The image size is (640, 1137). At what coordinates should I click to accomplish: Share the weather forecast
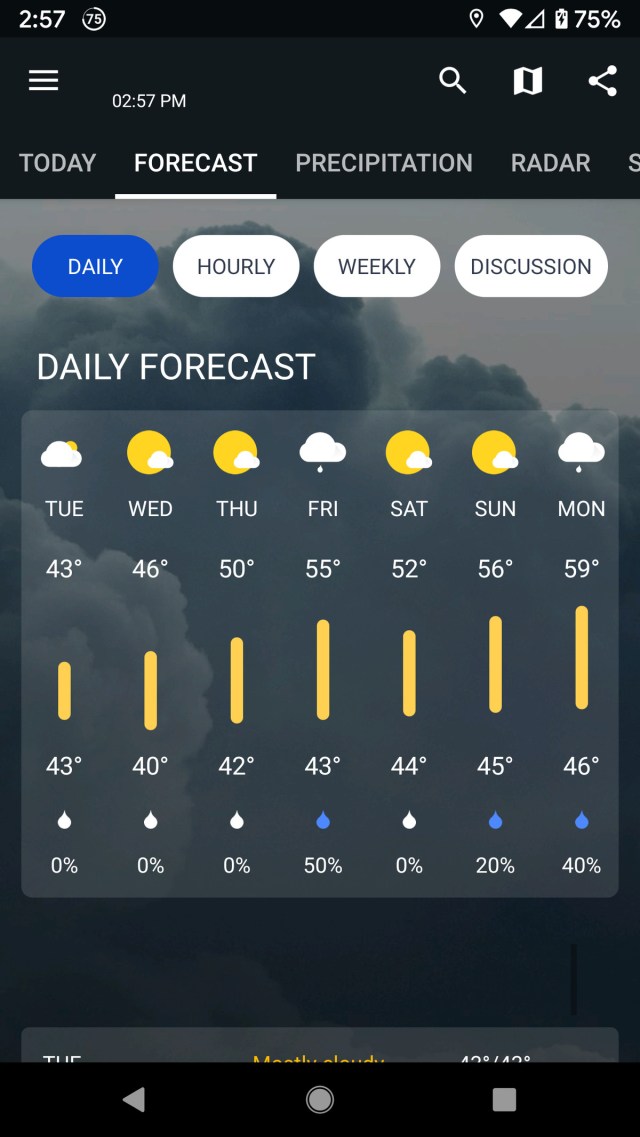pos(602,81)
